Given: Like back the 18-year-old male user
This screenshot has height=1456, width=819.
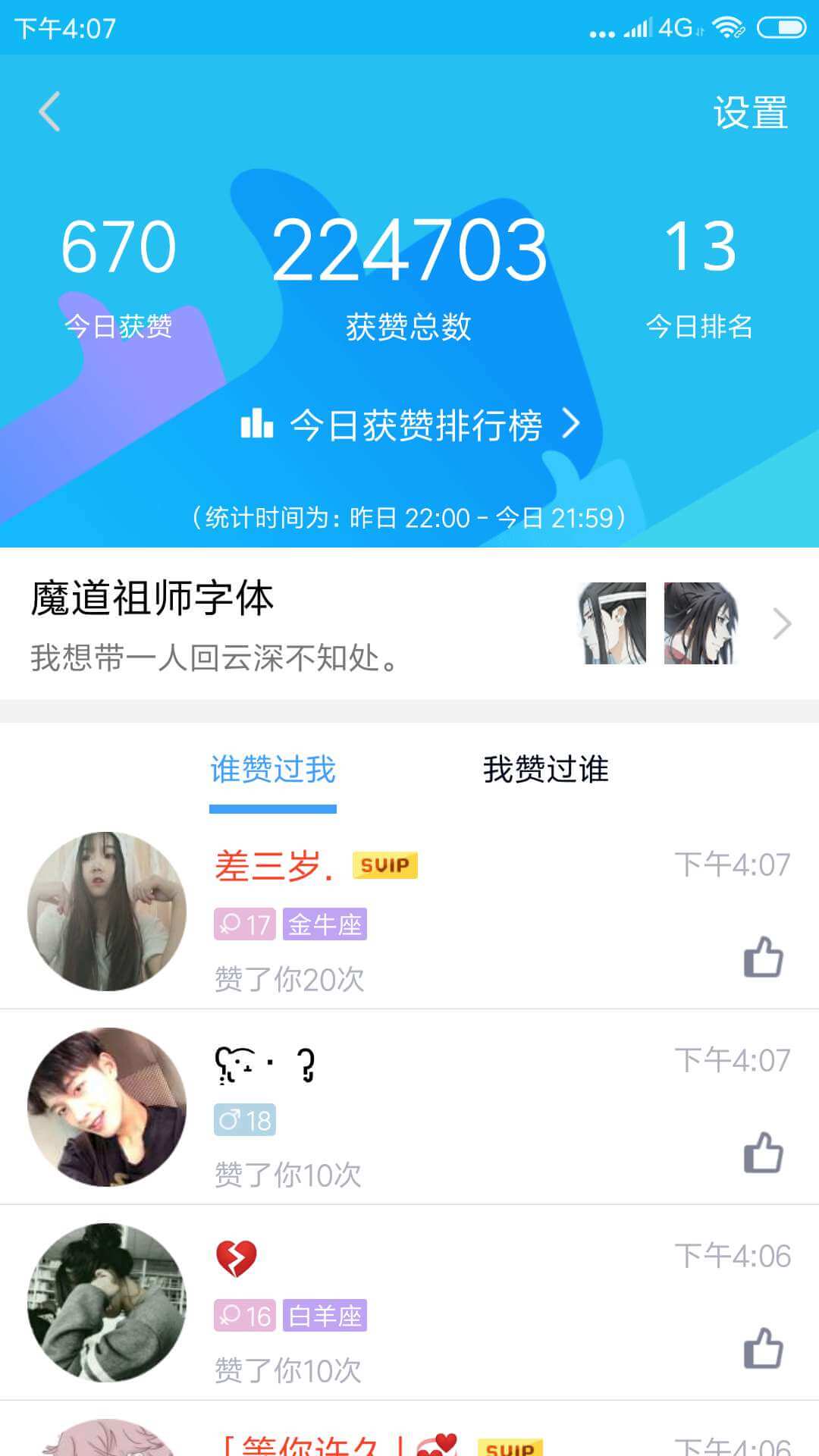Looking at the screenshot, I should 763,1153.
